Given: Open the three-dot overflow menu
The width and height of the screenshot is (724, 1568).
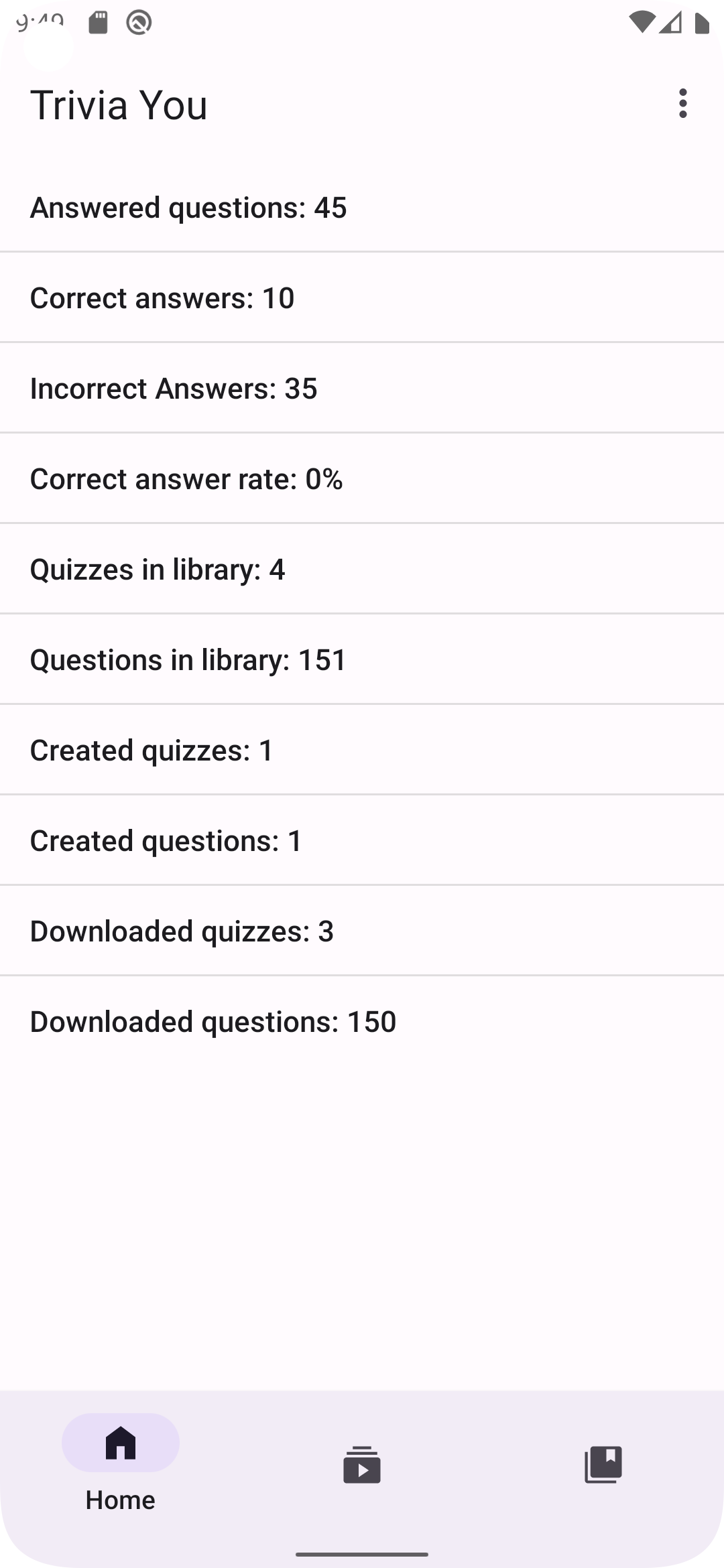Looking at the screenshot, I should [682, 104].
